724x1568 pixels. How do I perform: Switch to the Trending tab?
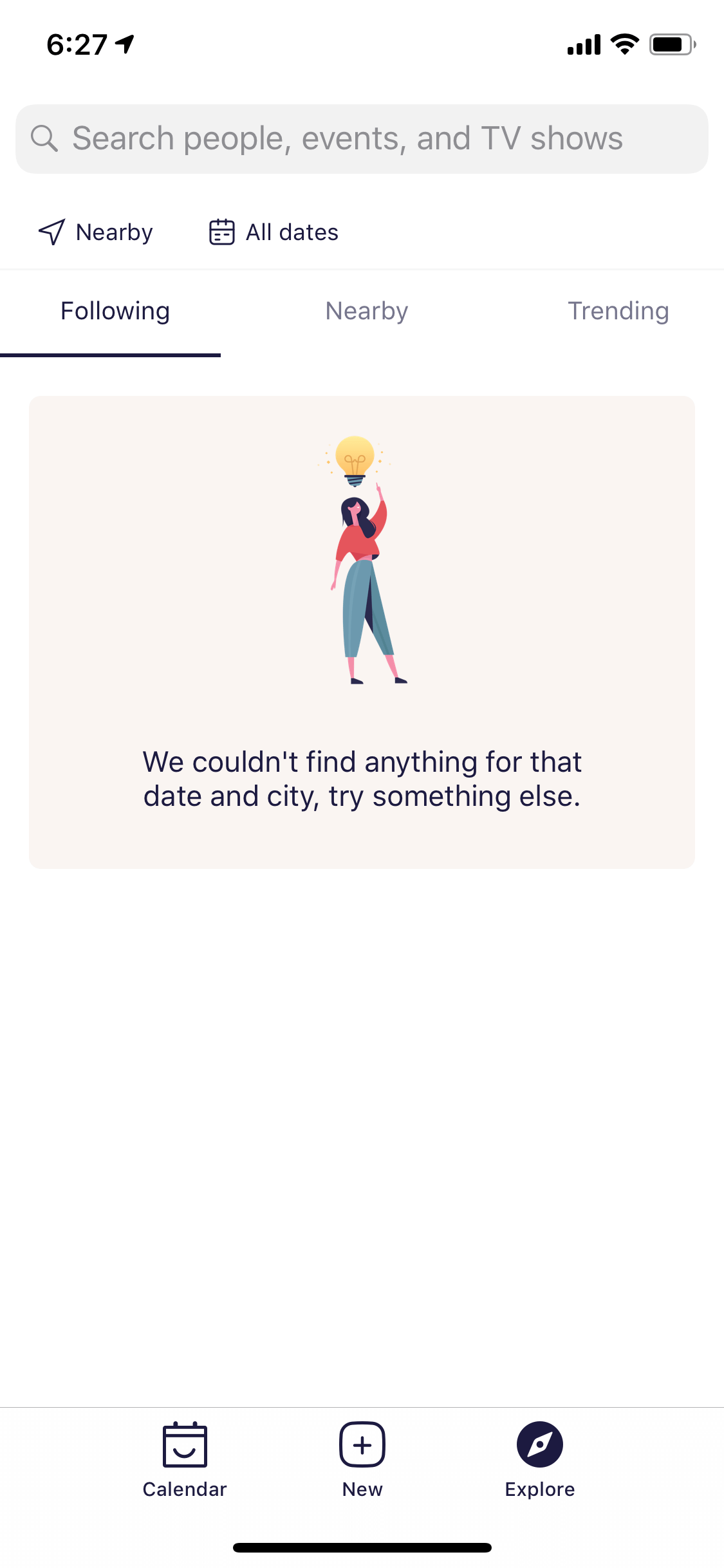click(618, 312)
